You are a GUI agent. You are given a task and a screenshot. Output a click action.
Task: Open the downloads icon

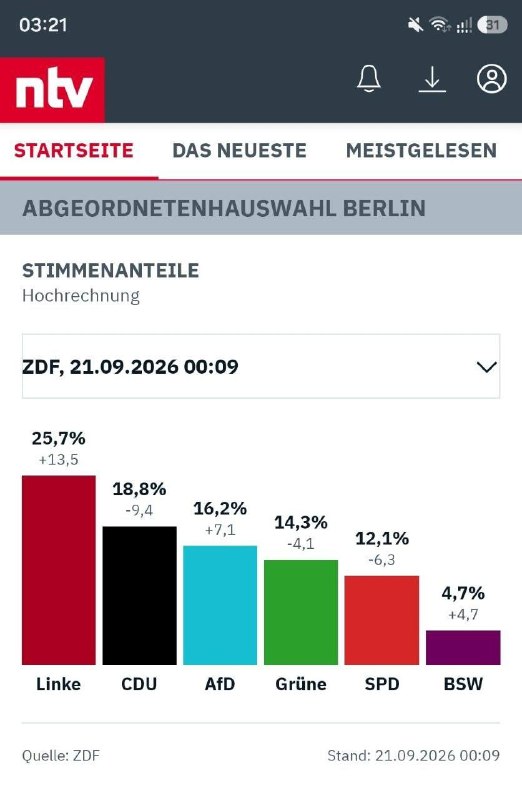432,79
